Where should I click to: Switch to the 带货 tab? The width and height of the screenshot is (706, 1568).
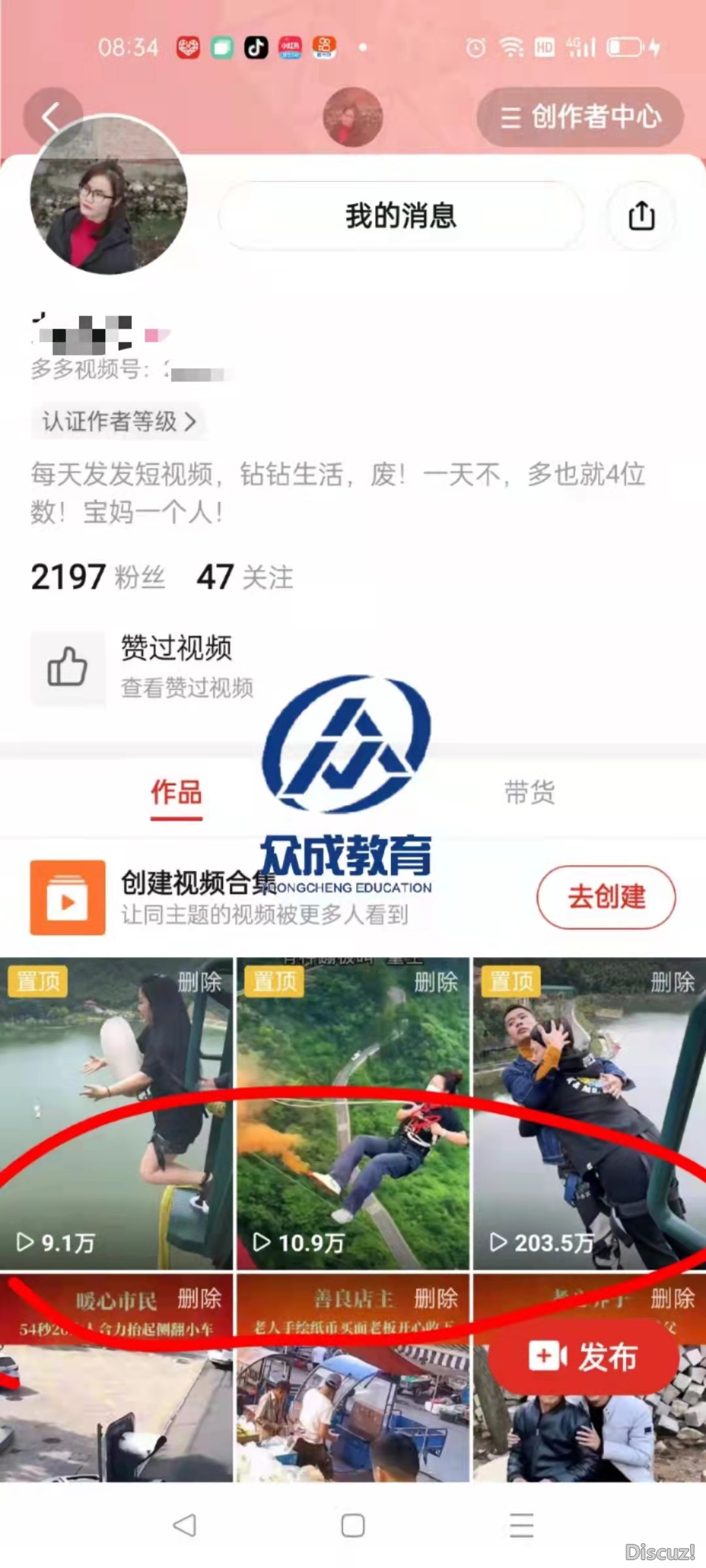529,792
